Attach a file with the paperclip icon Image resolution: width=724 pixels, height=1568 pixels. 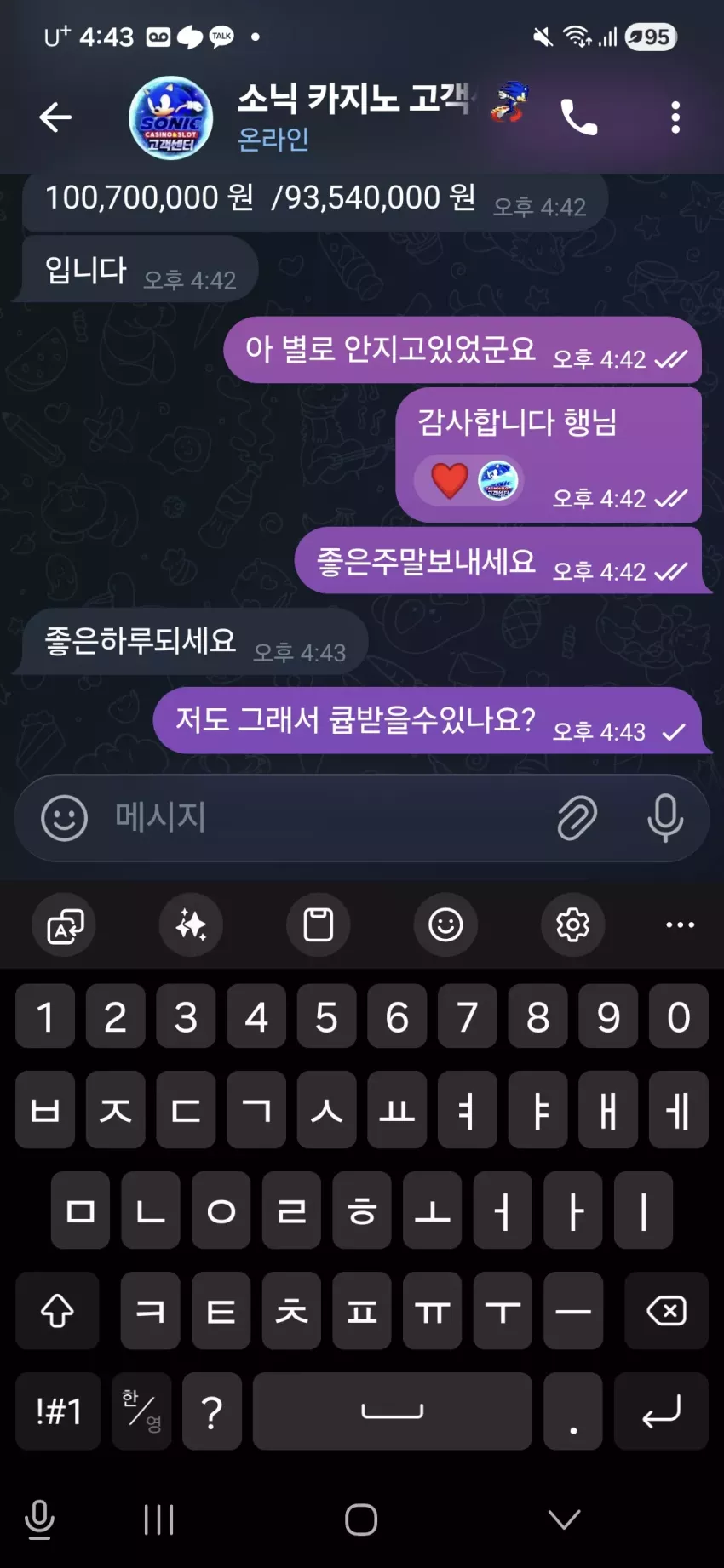coord(577,818)
